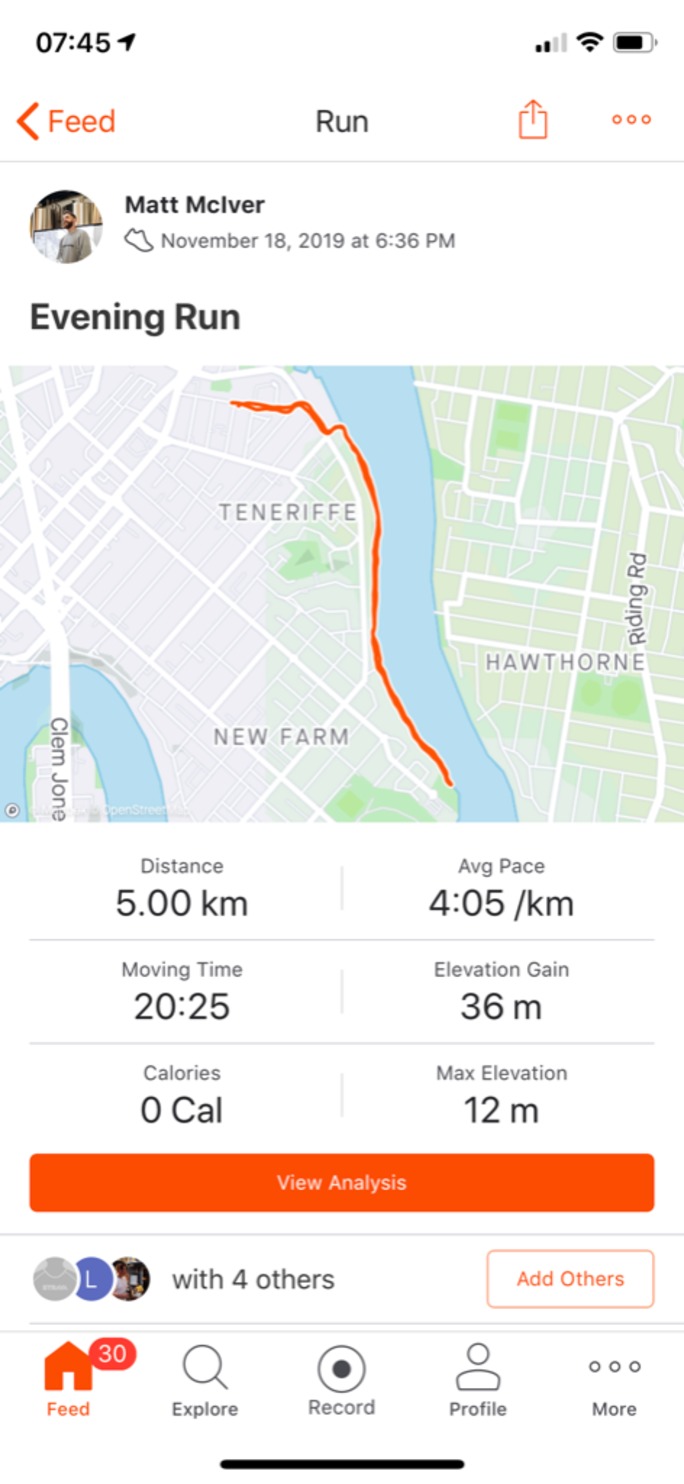Viewport: 684px width, 1484px height.
Task: Select the Feed tab
Action: pyautogui.click(x=68, y=1381)
